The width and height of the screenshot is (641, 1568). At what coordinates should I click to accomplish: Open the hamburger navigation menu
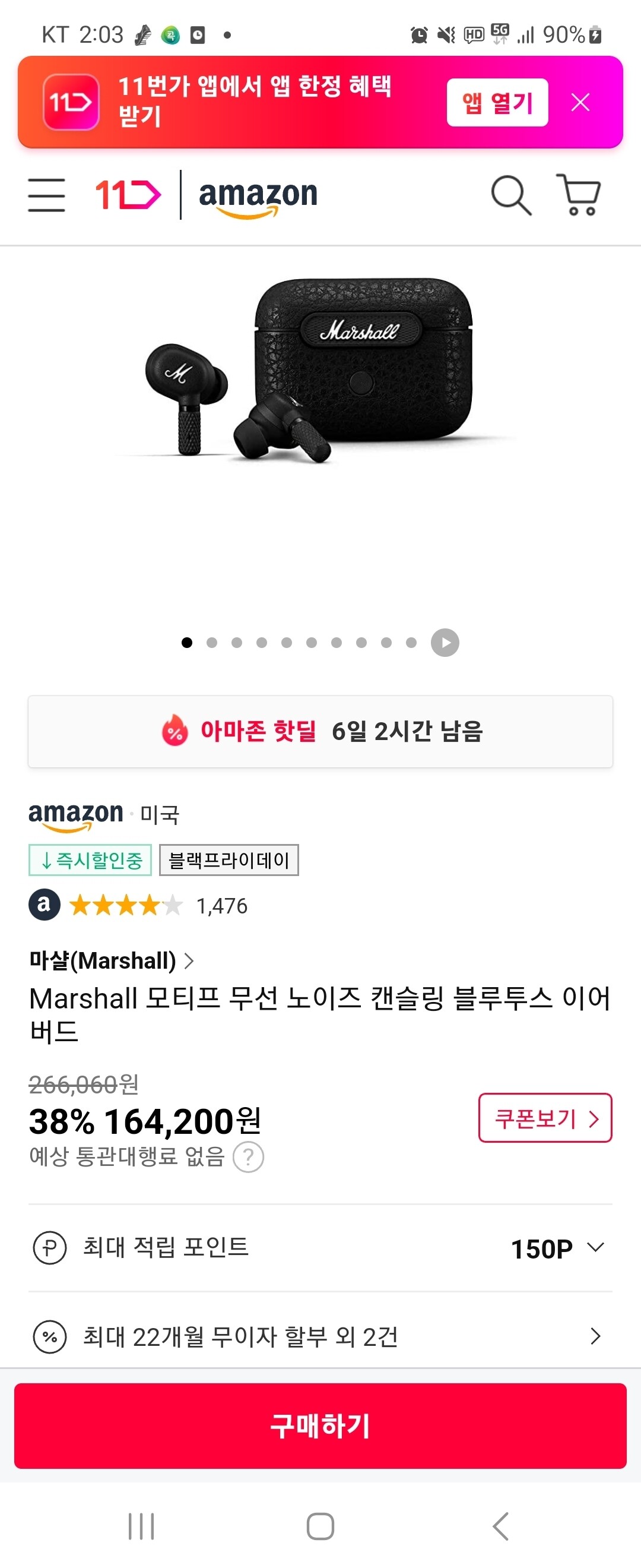[46, 195]
